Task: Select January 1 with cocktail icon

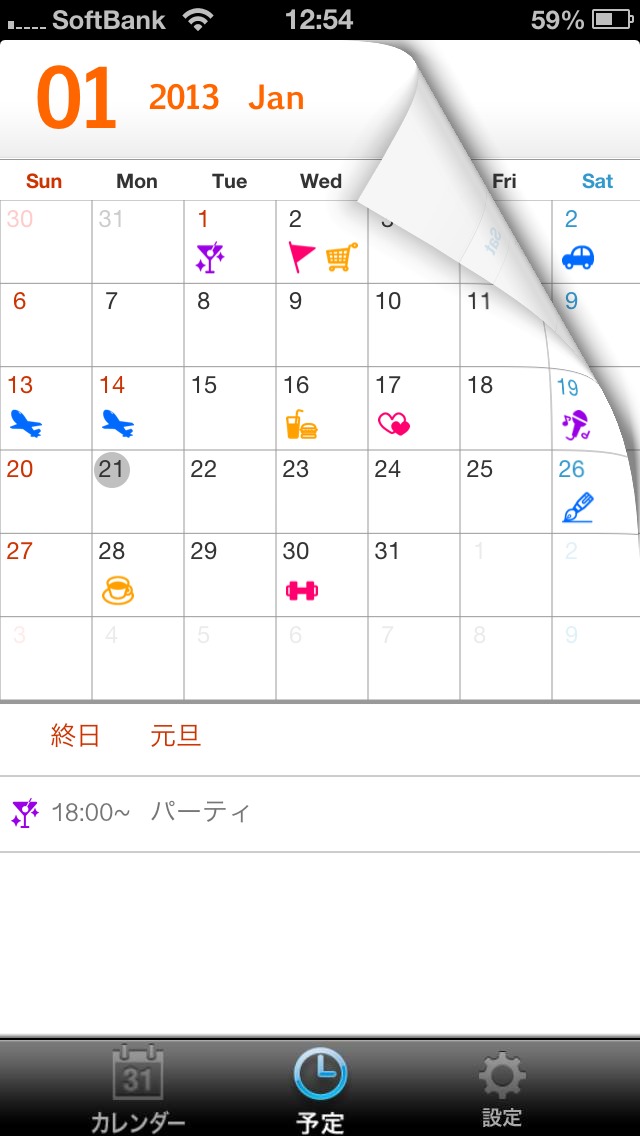Action: point(230,242)
